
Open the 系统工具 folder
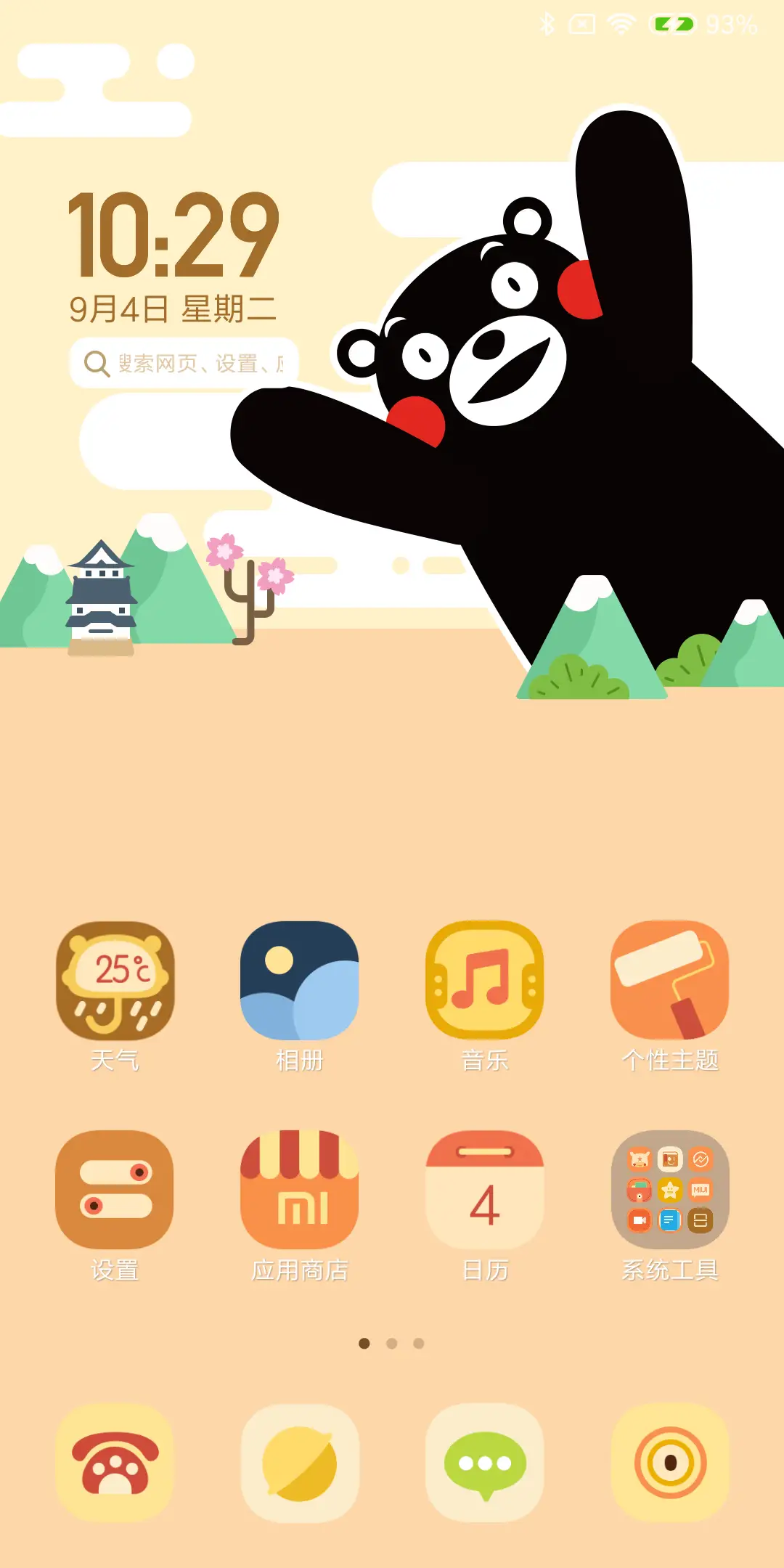[669, 1189]
